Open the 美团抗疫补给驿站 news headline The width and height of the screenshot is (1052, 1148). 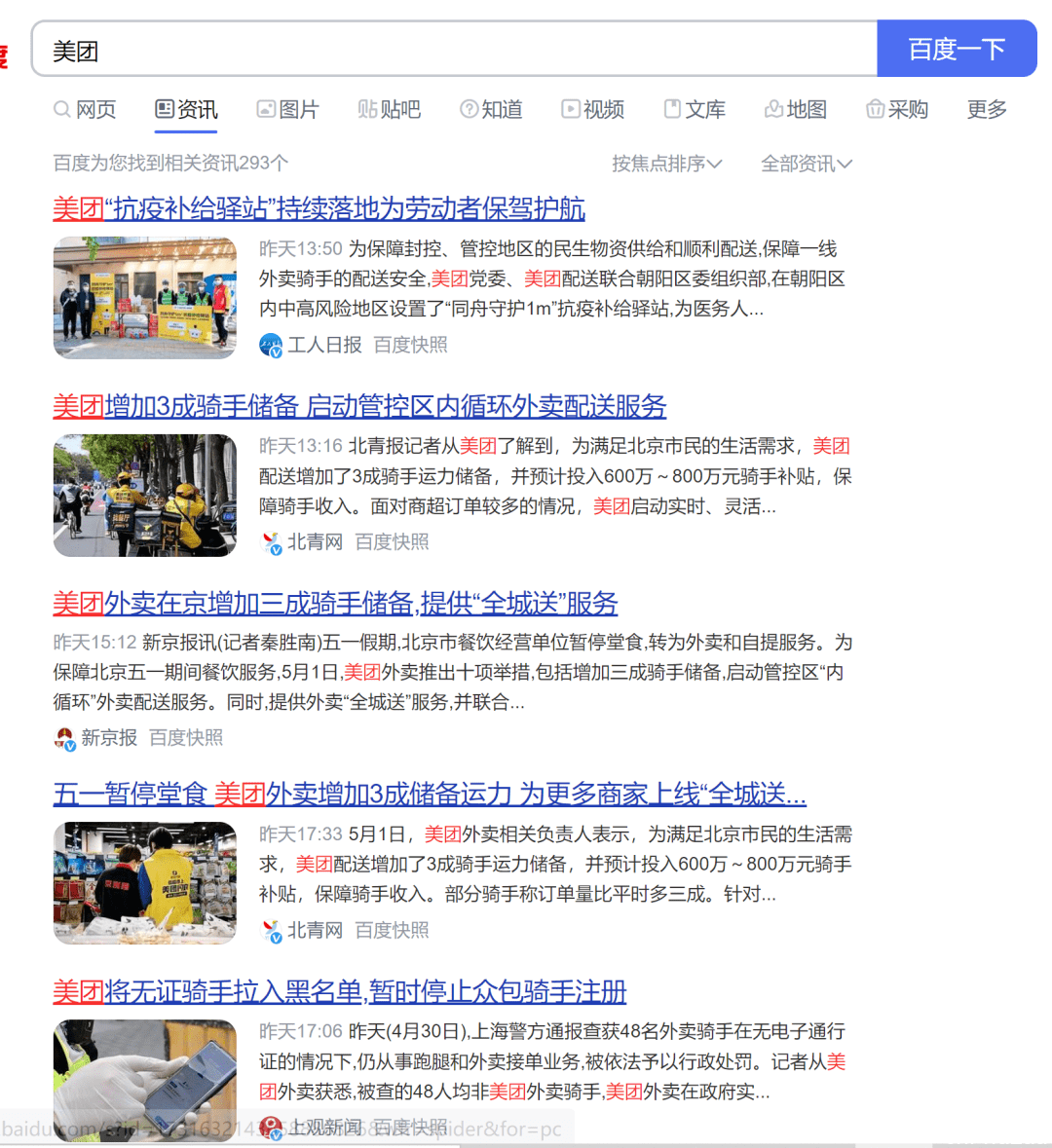tap(319, 208)
